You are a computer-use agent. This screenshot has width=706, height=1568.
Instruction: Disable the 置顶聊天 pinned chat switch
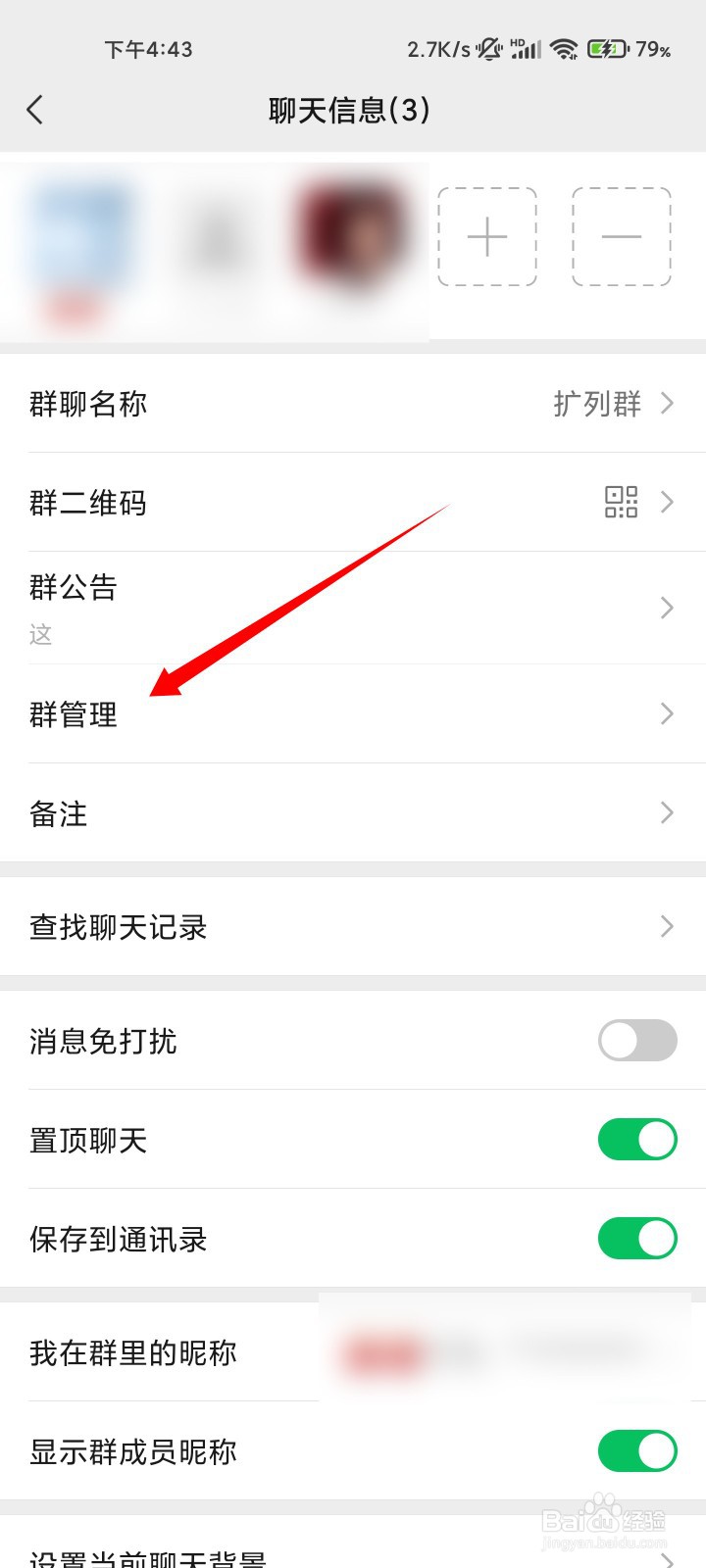point(636,1140)
